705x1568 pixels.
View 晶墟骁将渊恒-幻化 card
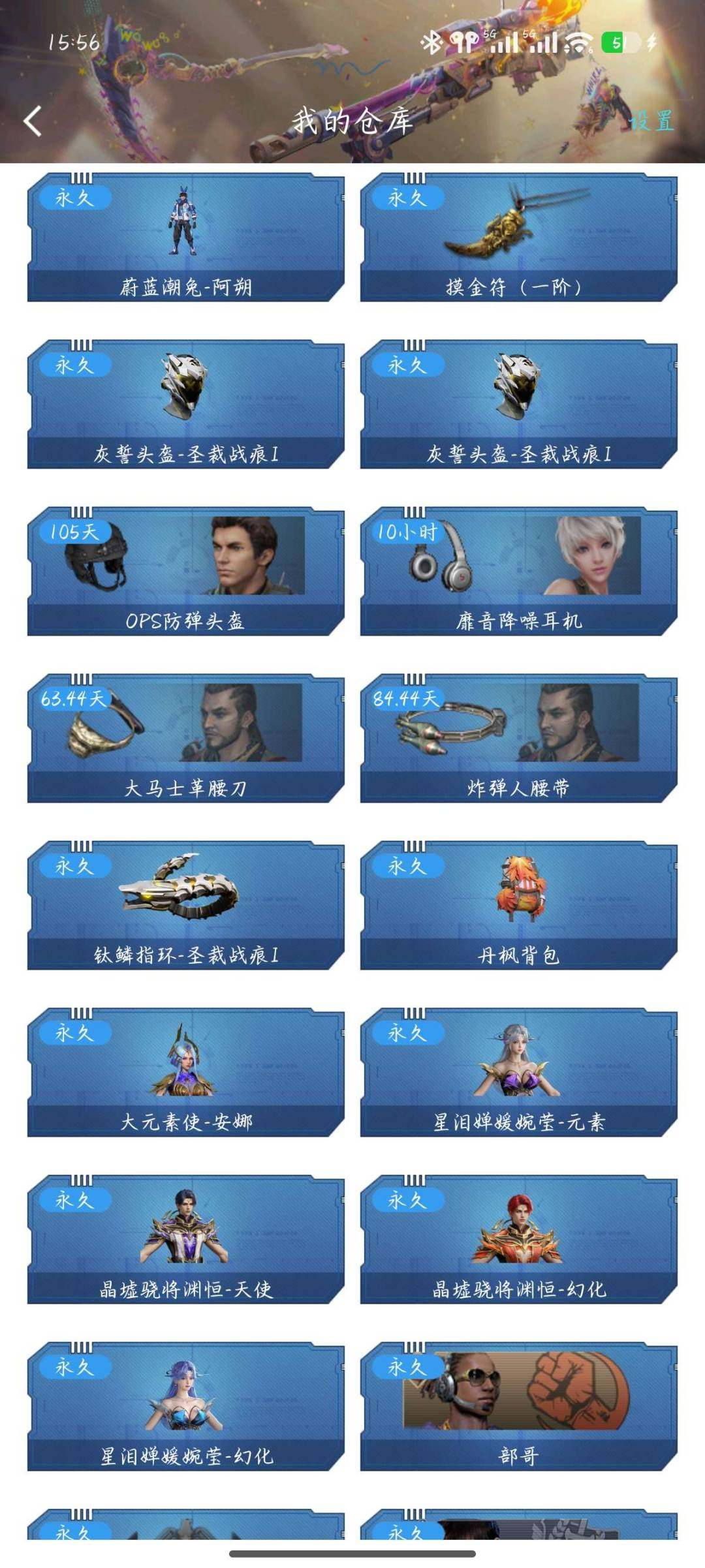(x=518, y=1239)
